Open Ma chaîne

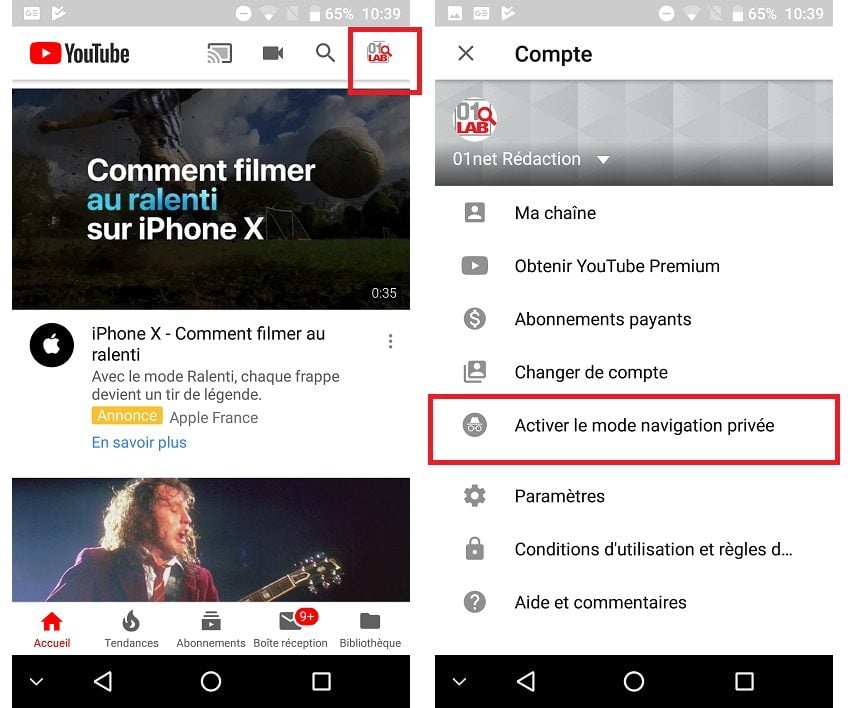click(555, 213)
